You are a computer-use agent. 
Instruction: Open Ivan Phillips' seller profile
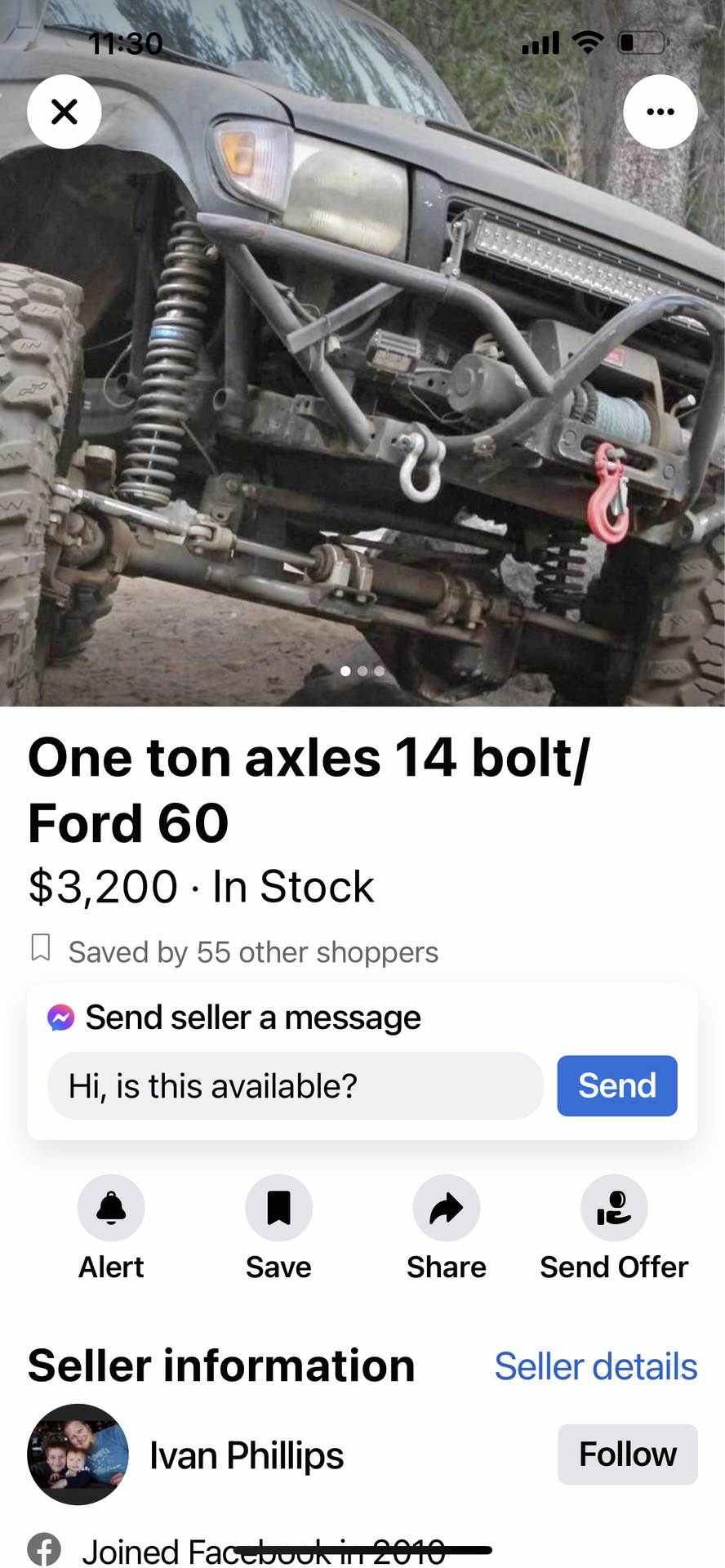click(246, 1455)
